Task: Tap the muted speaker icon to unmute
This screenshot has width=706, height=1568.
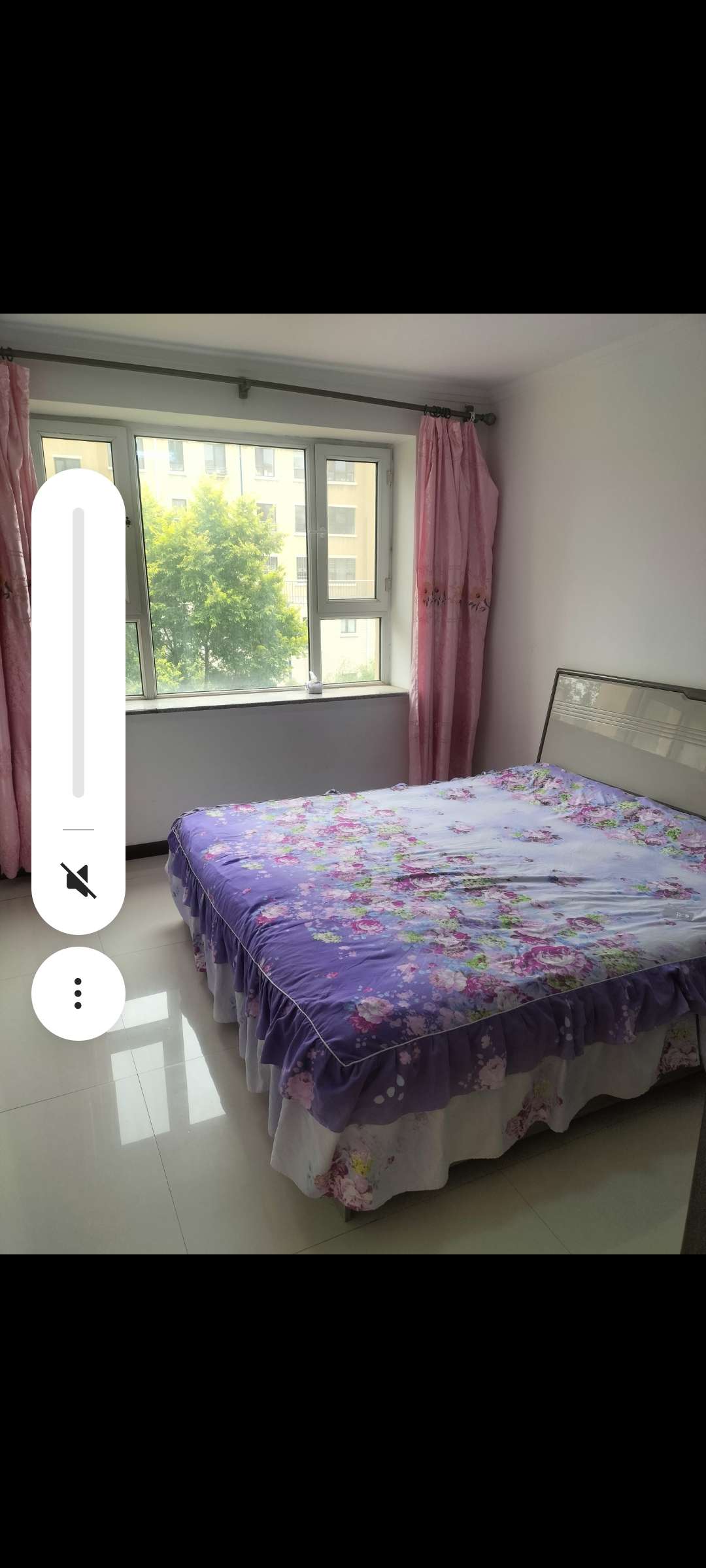Action: [x=78, y=880]
